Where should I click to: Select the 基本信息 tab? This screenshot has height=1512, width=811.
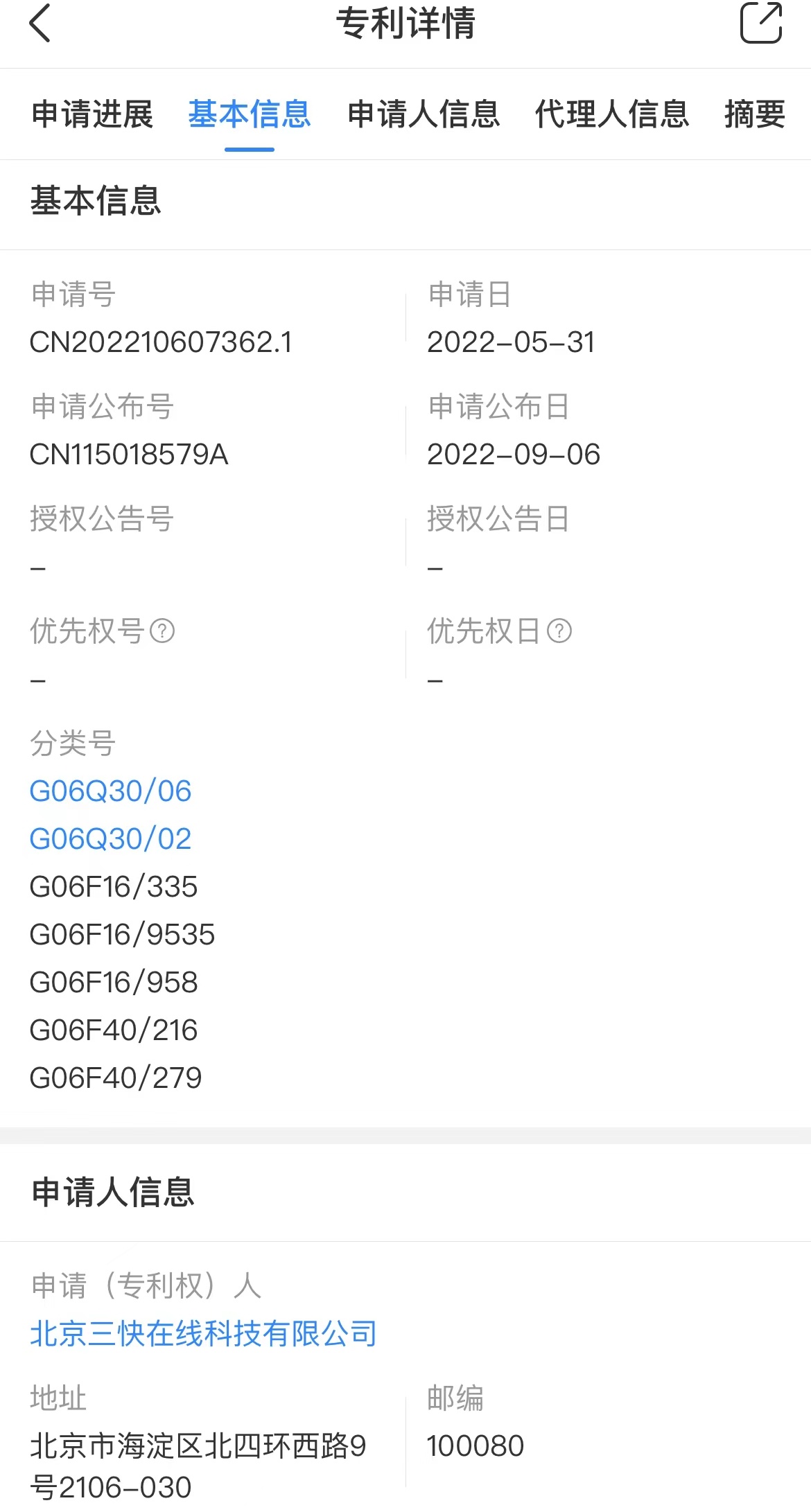pyautogui.click(x=250, y=114)
